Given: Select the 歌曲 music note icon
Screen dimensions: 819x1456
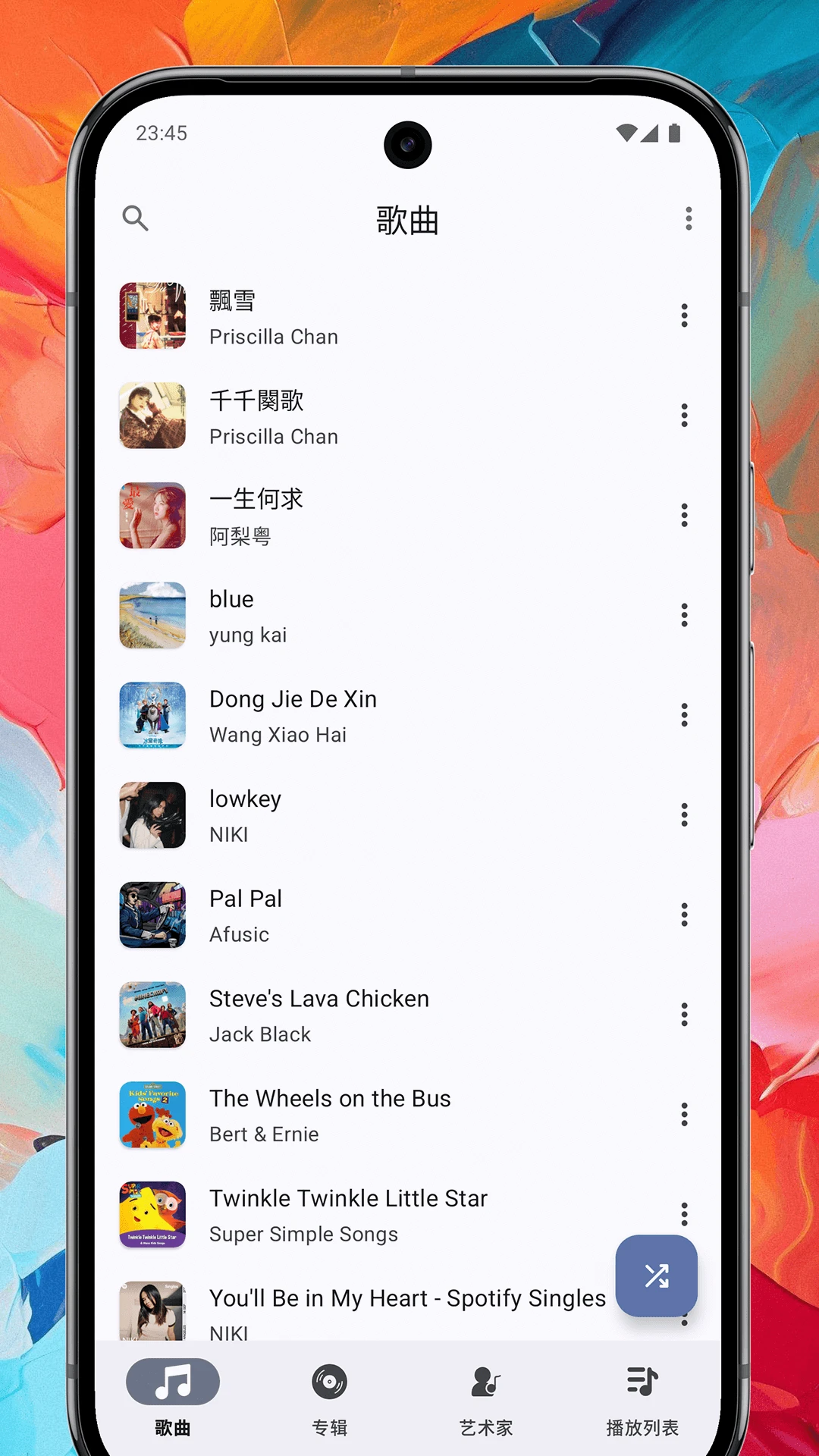Looking at the screenshot, I should 172,1382.
